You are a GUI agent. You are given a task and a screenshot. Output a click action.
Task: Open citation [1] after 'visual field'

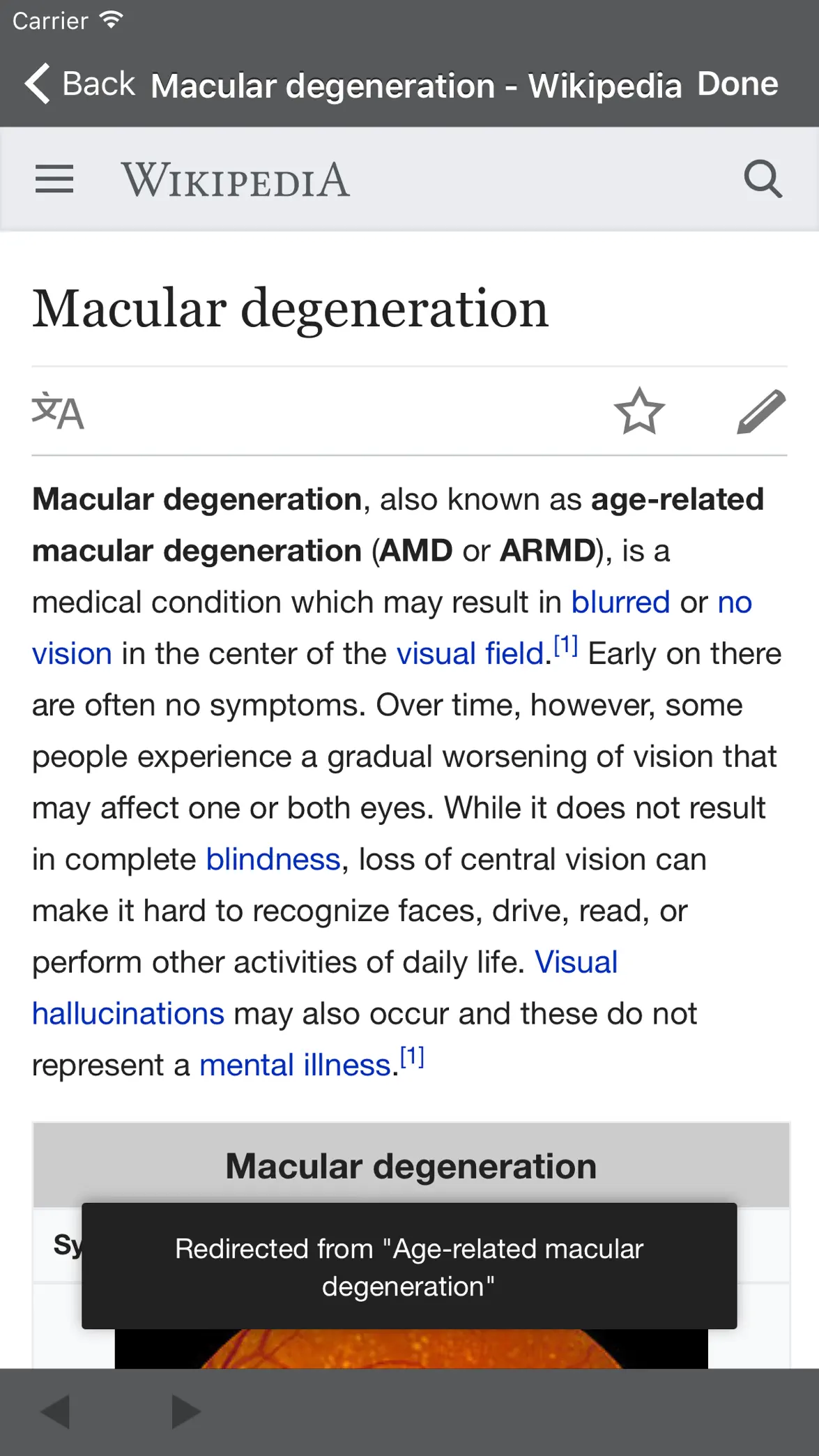point(565,646)
